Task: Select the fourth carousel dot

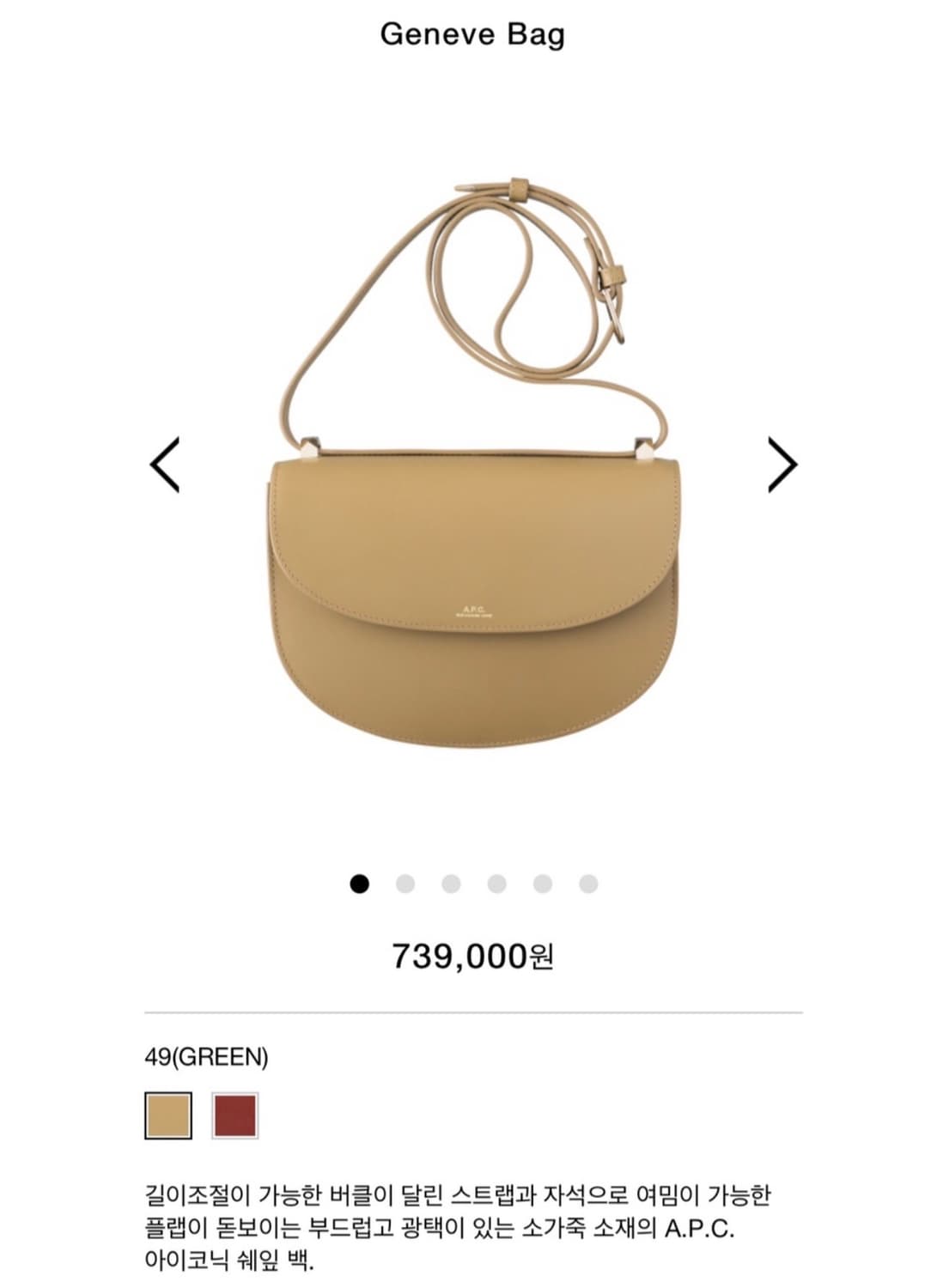Action: click(496, 883)
